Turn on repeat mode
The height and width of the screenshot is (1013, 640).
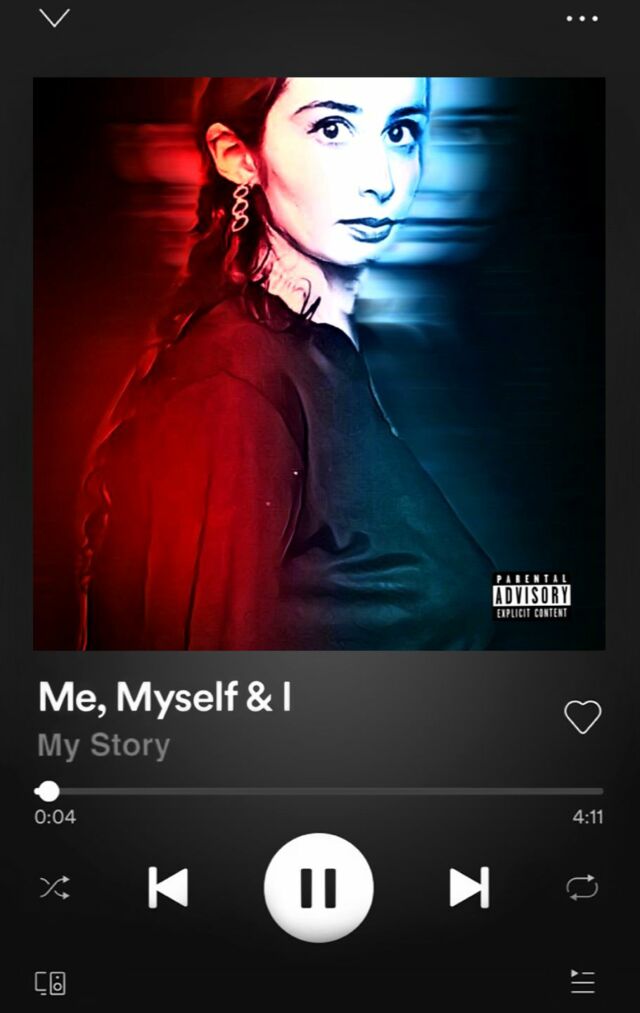point(582,887)
